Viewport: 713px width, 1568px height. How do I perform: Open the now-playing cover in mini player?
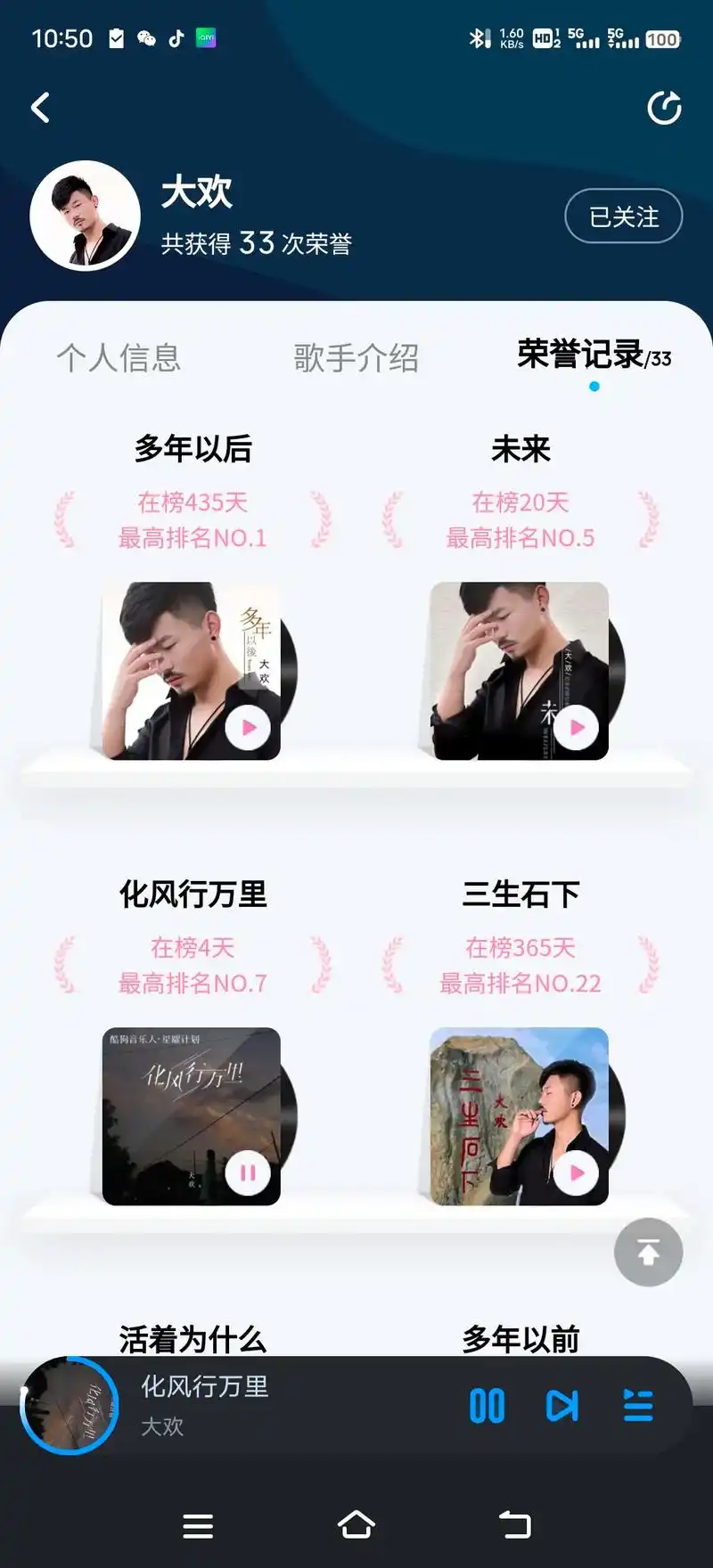pos(70,1406)
